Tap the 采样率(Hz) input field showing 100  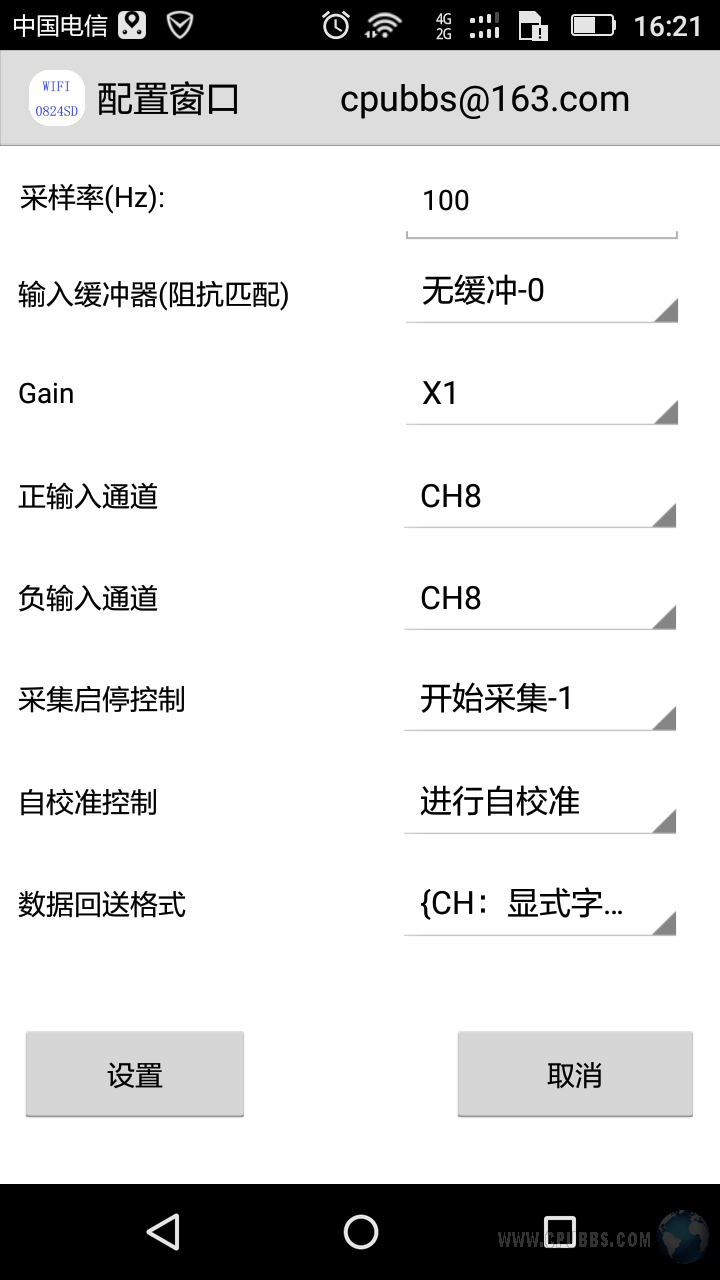point(541,203)
